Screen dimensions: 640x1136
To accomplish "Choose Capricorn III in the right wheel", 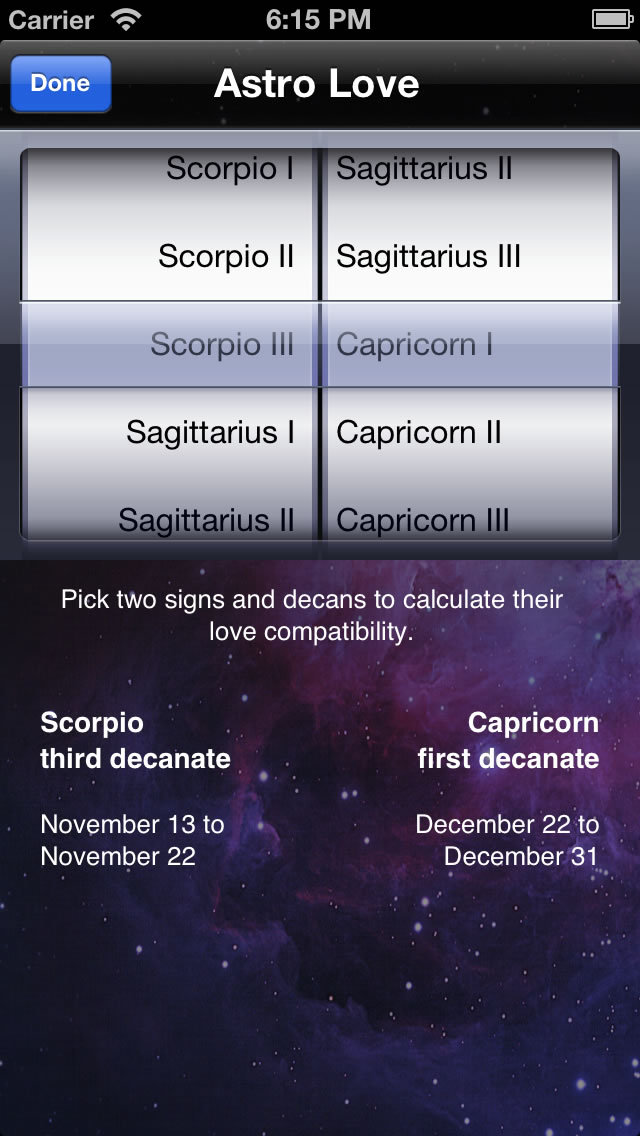I will coord(423,520).
